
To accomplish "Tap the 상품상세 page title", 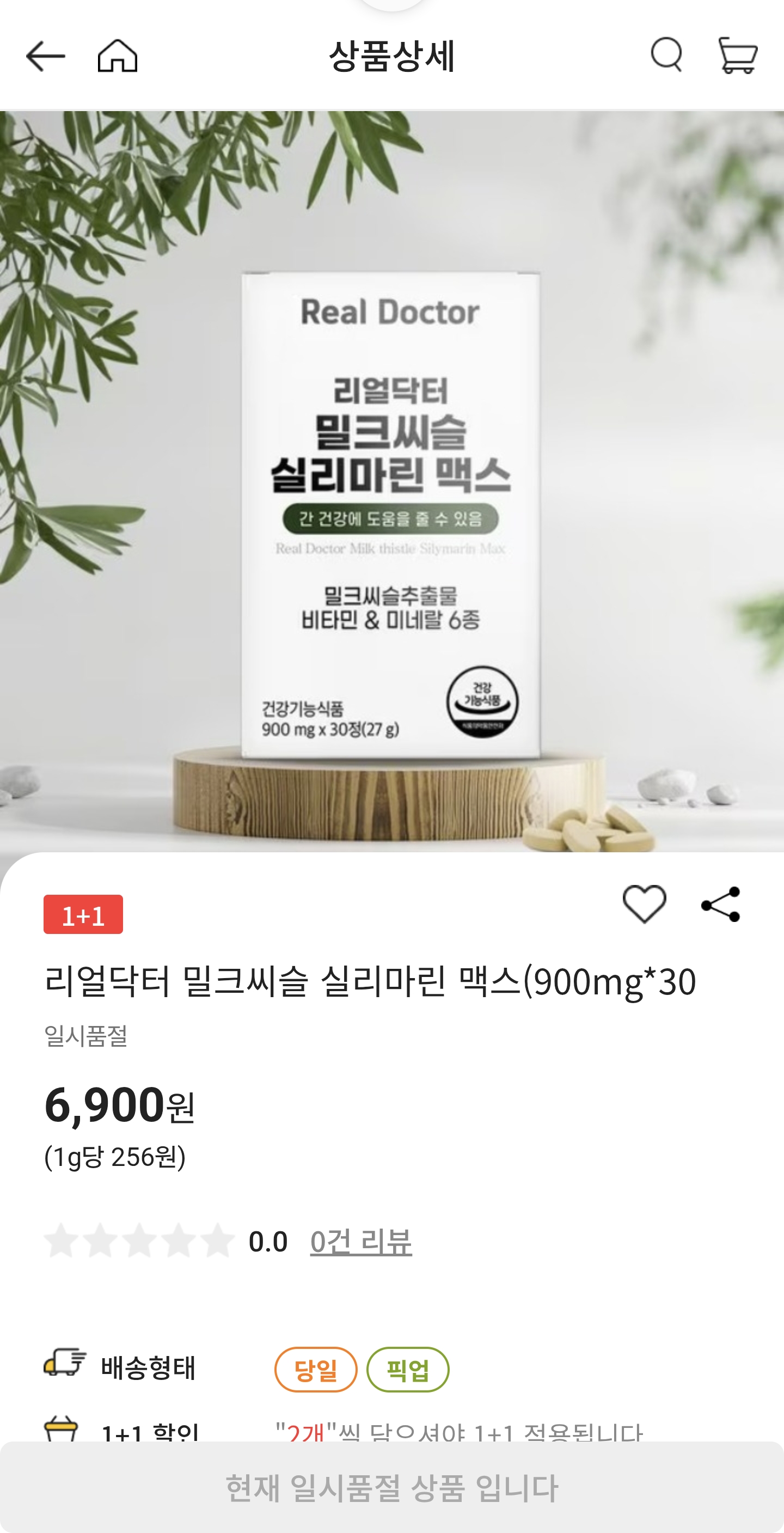I will click(x=392, y=57).
